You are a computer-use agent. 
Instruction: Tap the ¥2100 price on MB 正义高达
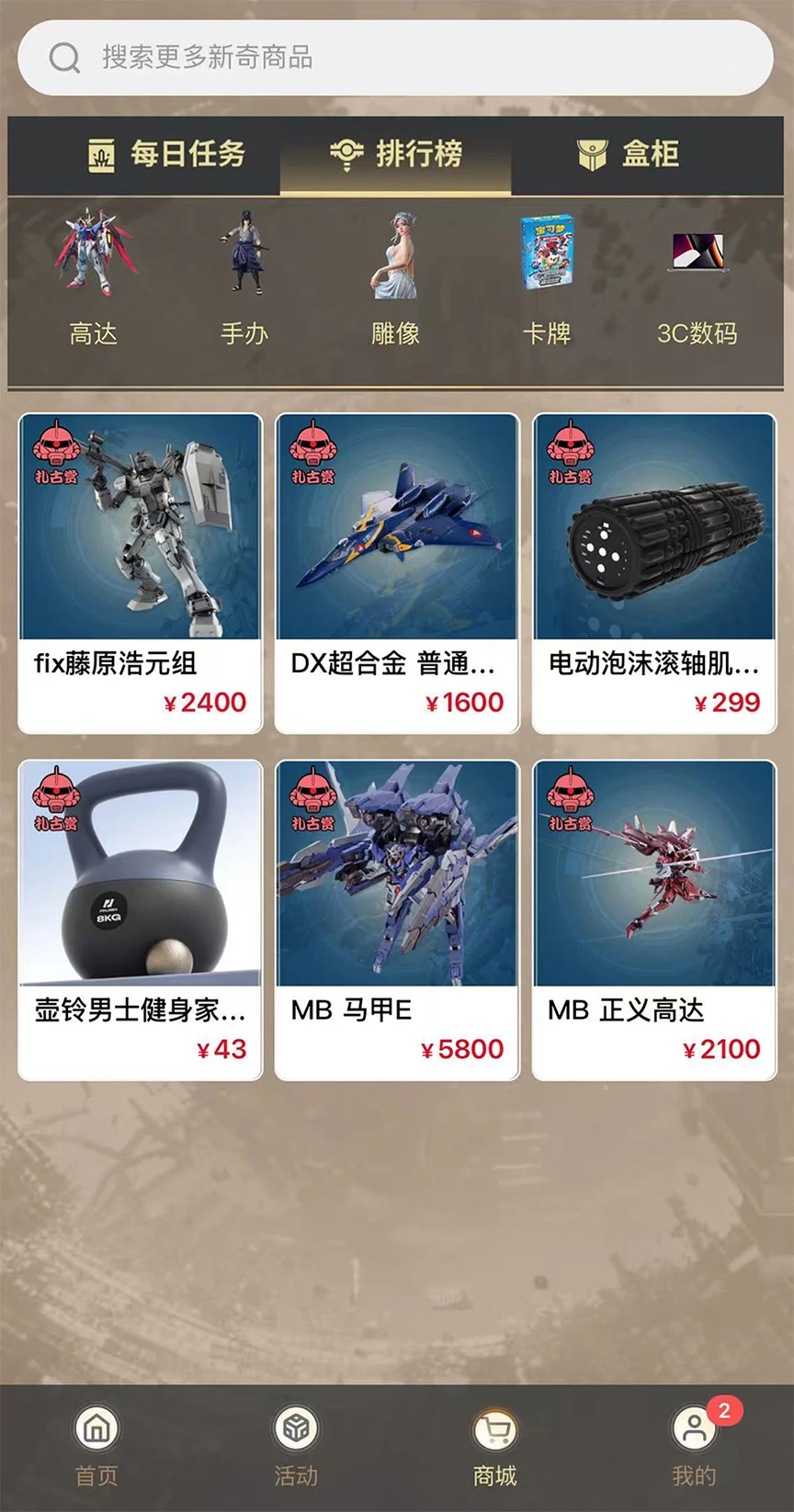click(722, 1048)
